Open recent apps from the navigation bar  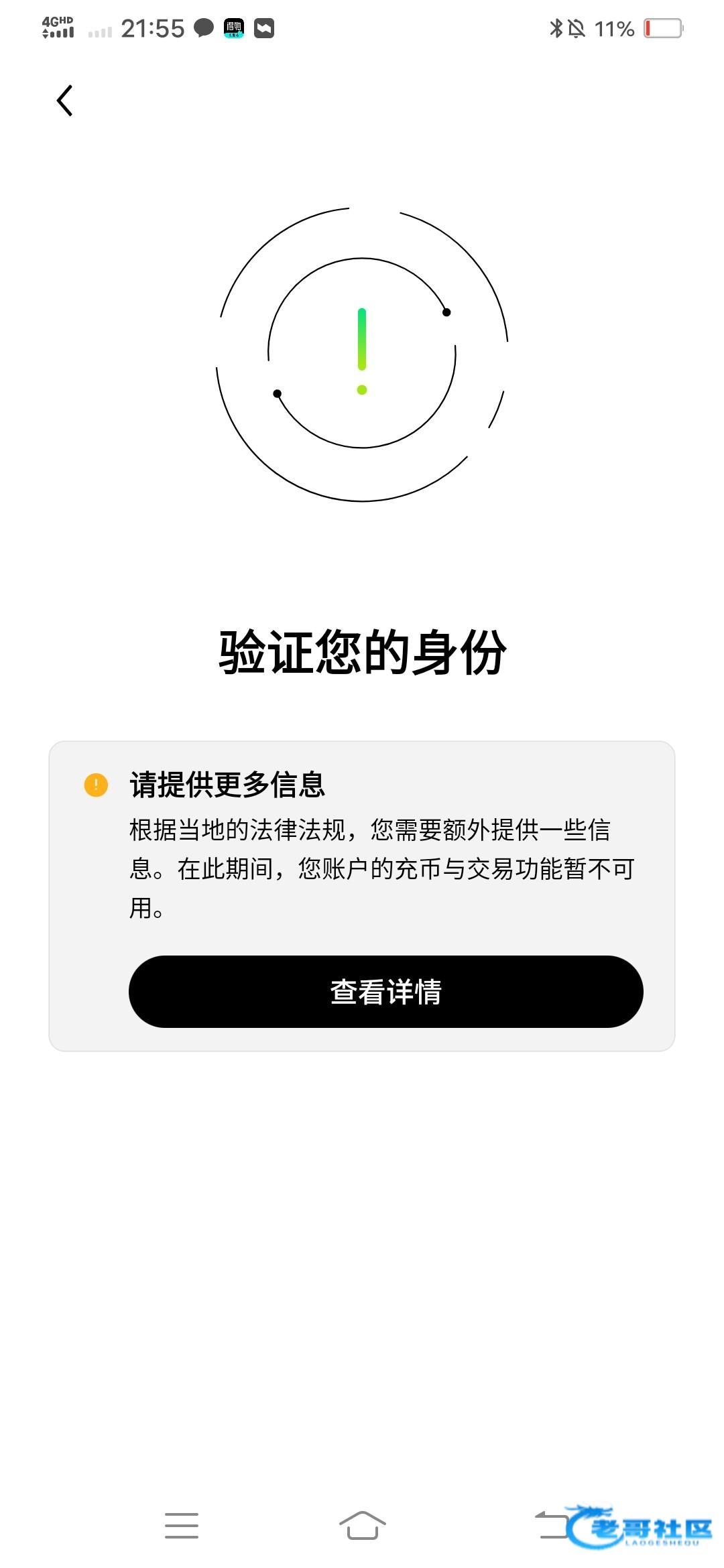click(x=182, y=1525)
